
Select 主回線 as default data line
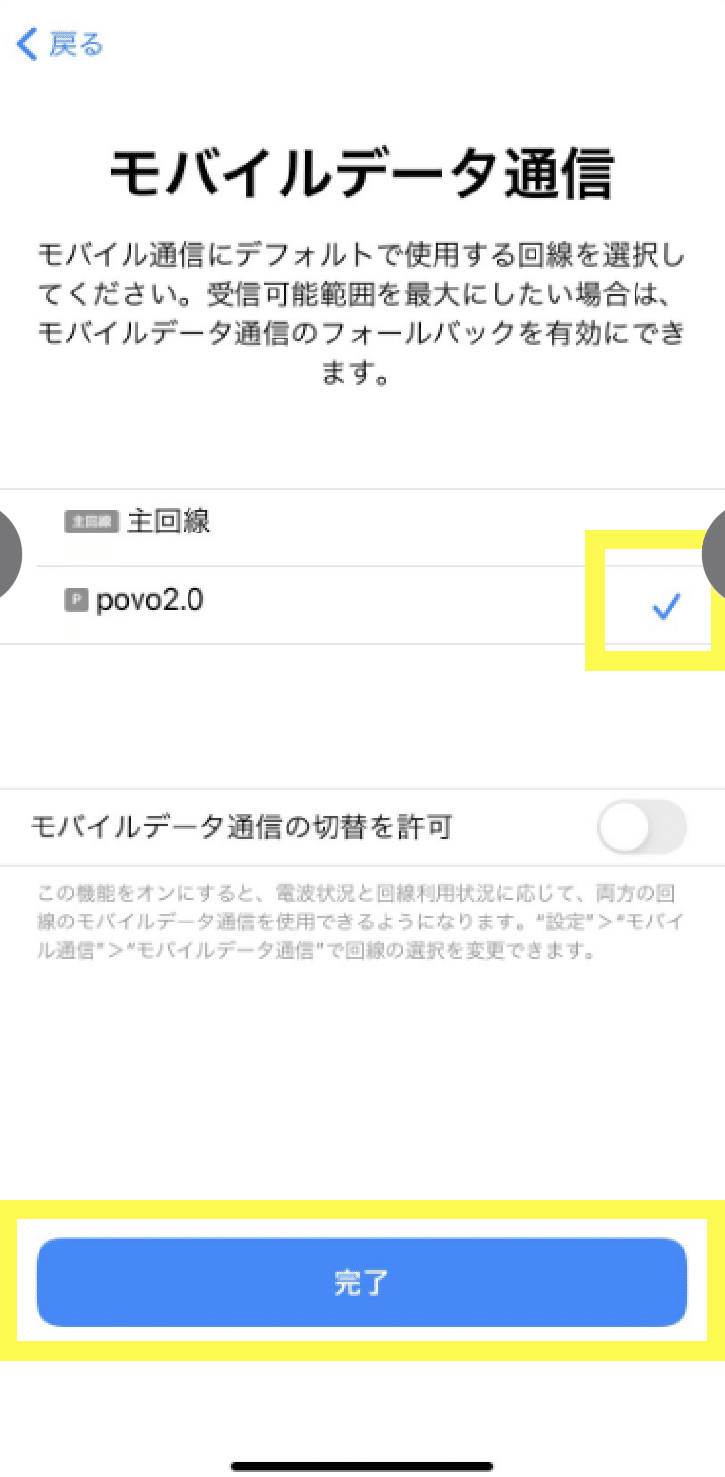362,528
